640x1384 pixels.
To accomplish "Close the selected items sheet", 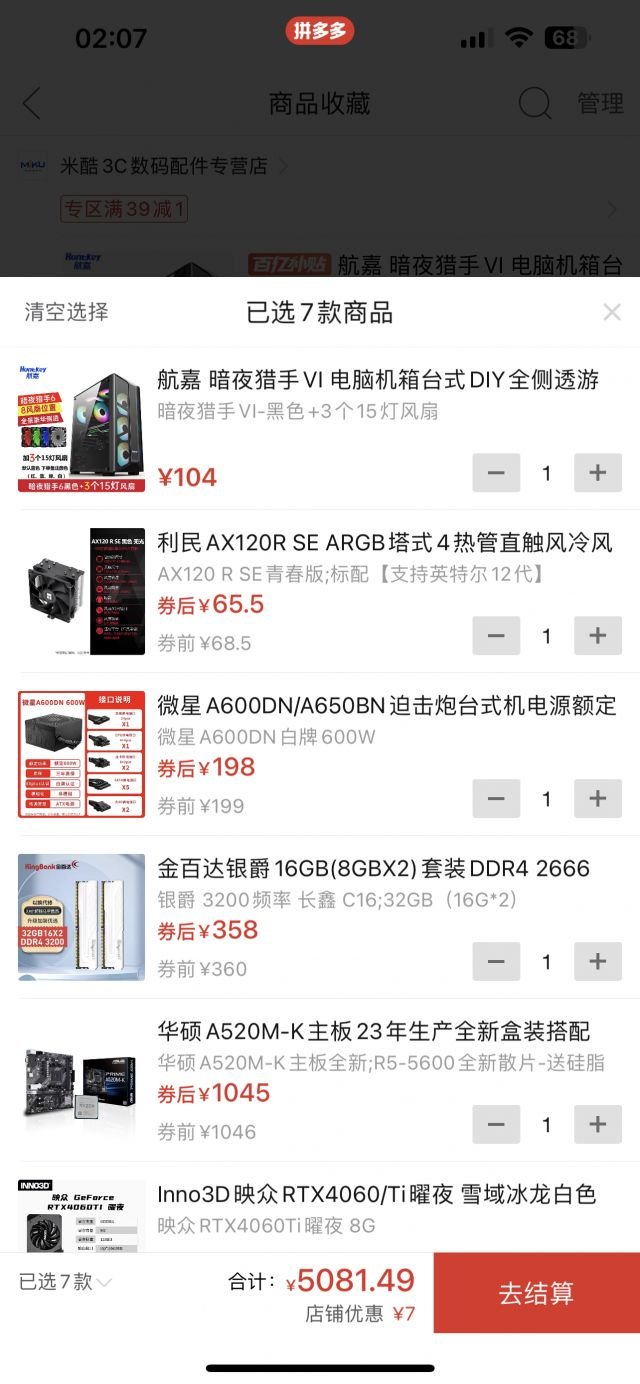I will click(x=612, y=312).
